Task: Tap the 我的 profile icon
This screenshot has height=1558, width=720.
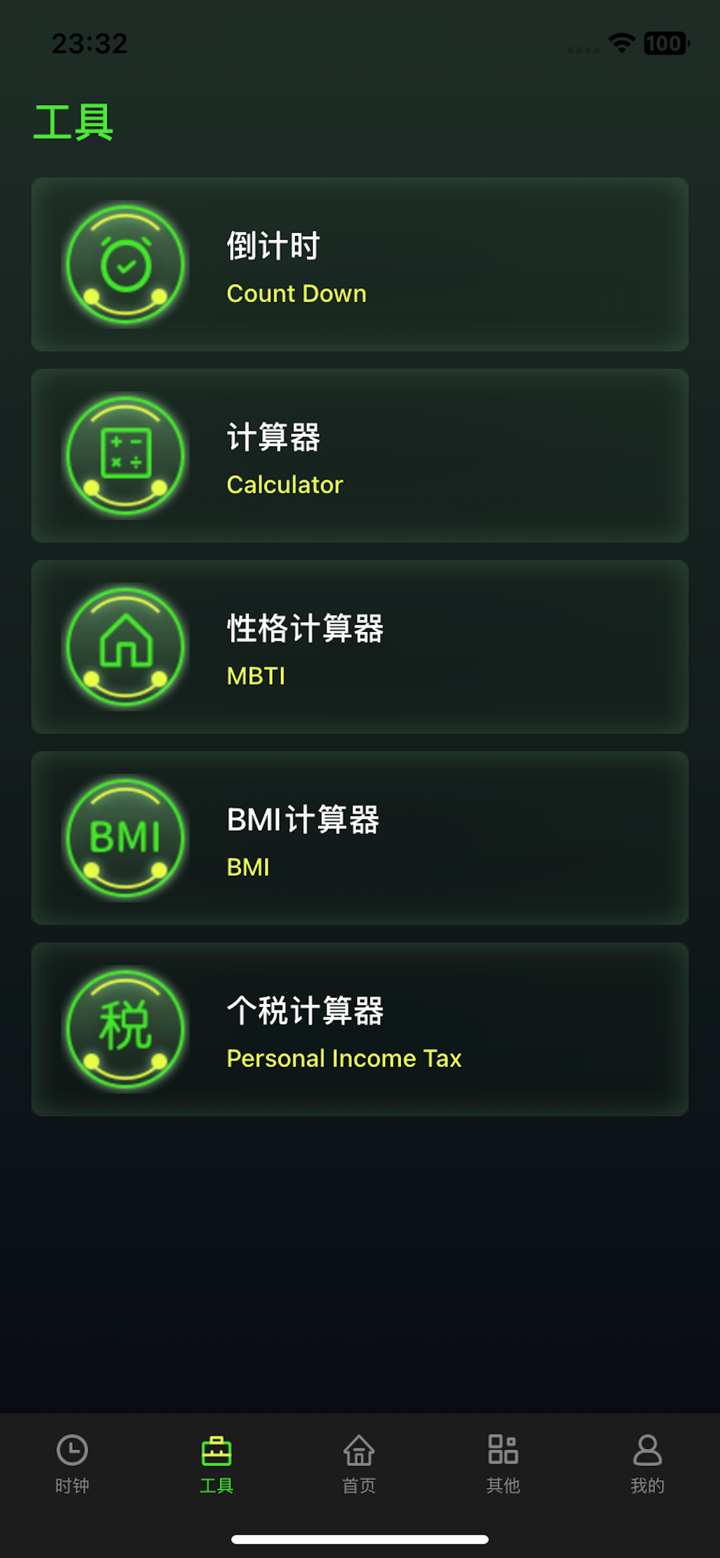Action: pyautogui.click(x=647, y=1450)
